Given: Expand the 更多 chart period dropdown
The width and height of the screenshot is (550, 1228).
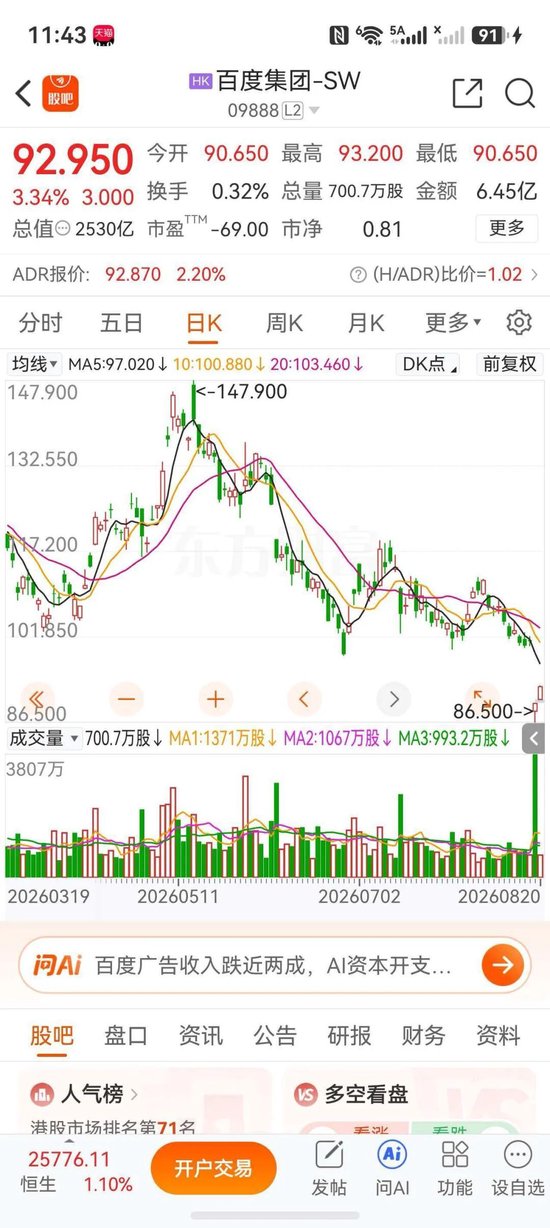Looking at the screenshot, I should coord(453,323).
